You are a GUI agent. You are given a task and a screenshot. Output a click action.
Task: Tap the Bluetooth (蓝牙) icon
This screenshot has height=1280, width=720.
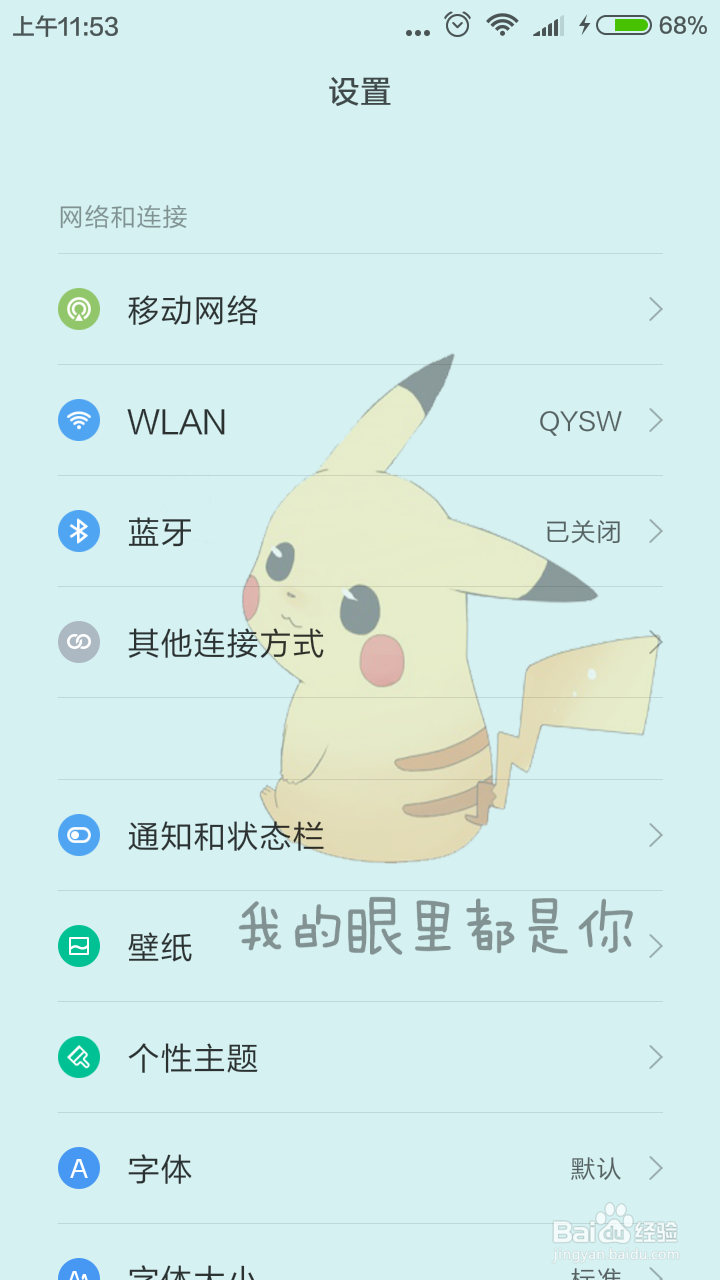tap(79, 532)
